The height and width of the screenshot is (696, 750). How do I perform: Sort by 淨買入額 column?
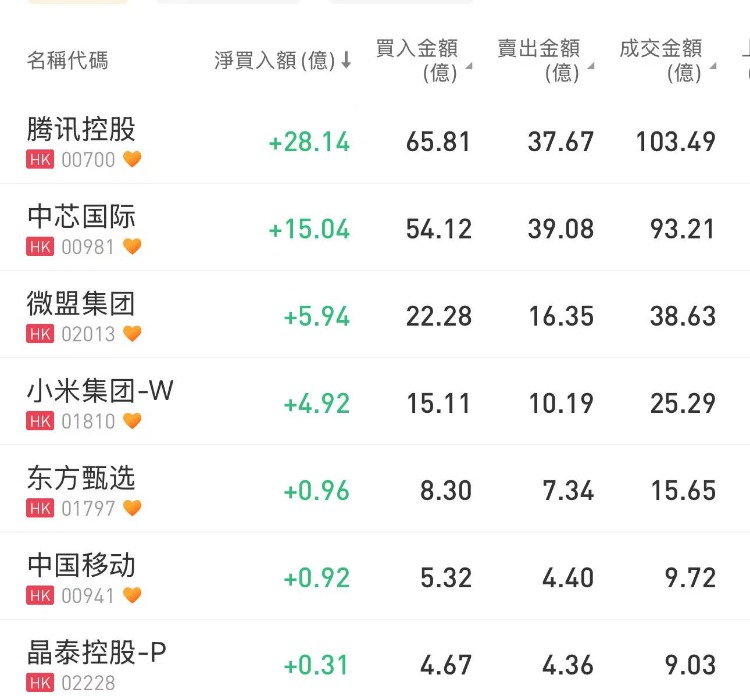pyautogui.click(x=282, y=61)
